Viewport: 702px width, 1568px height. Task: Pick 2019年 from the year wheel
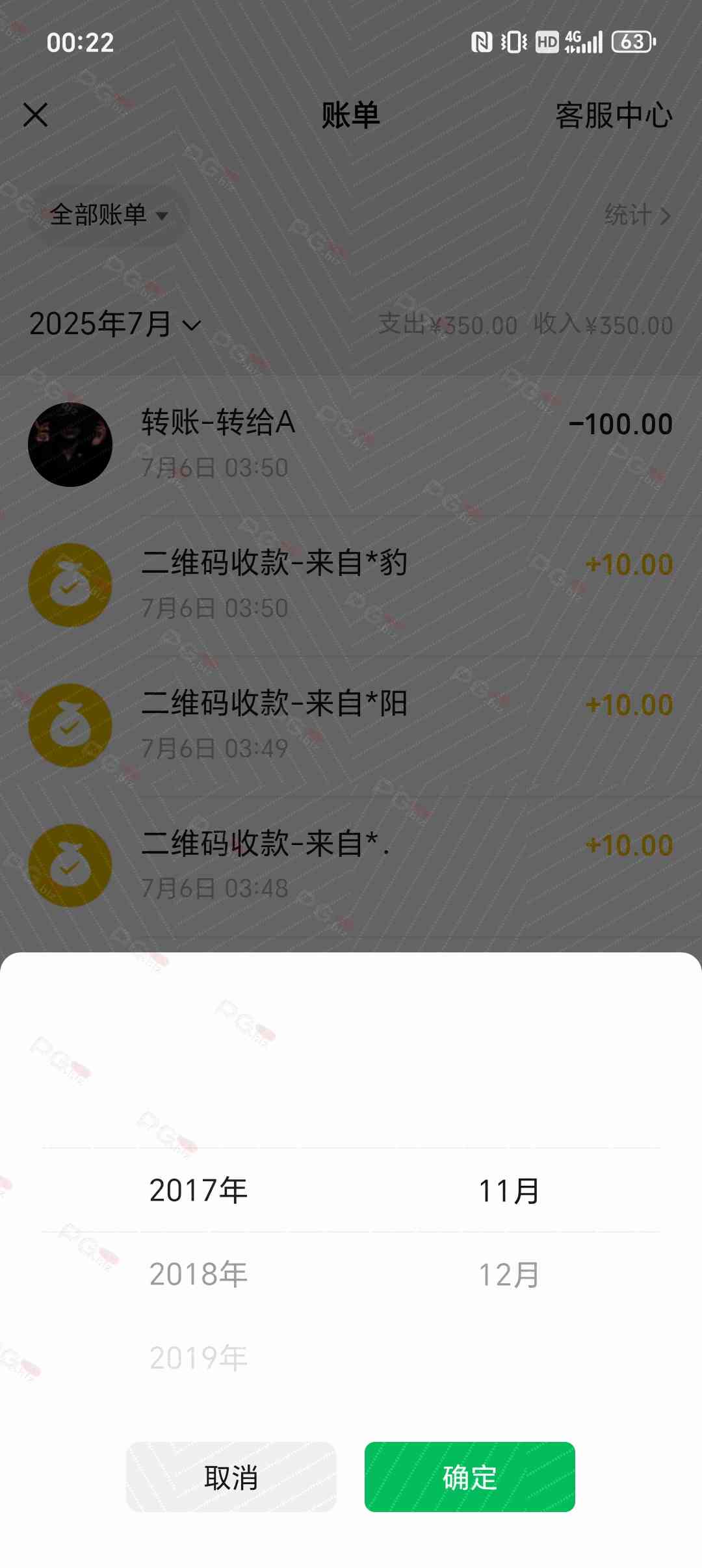tap(198, 1357)
